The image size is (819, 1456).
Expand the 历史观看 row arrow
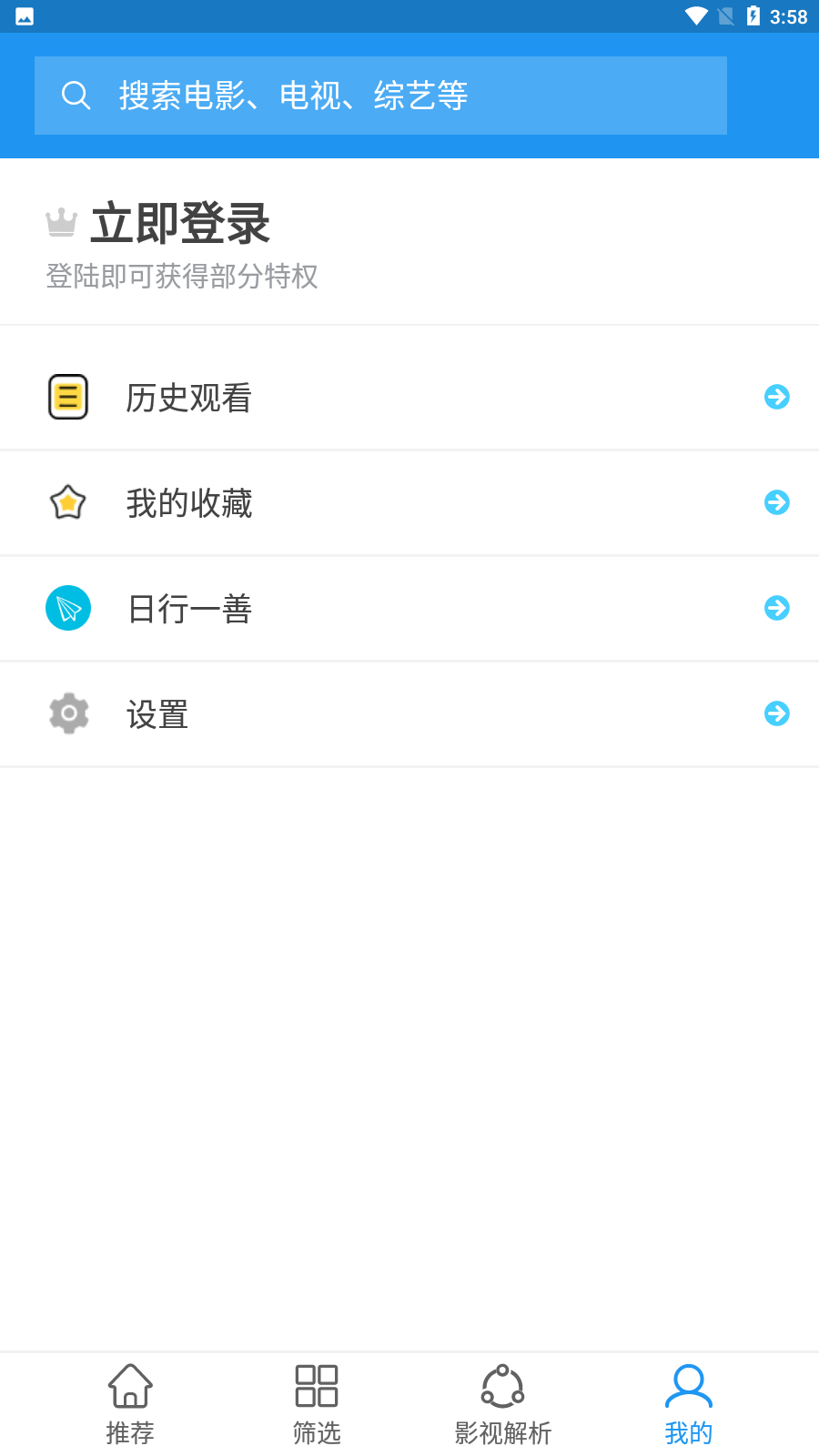(776, 397)
